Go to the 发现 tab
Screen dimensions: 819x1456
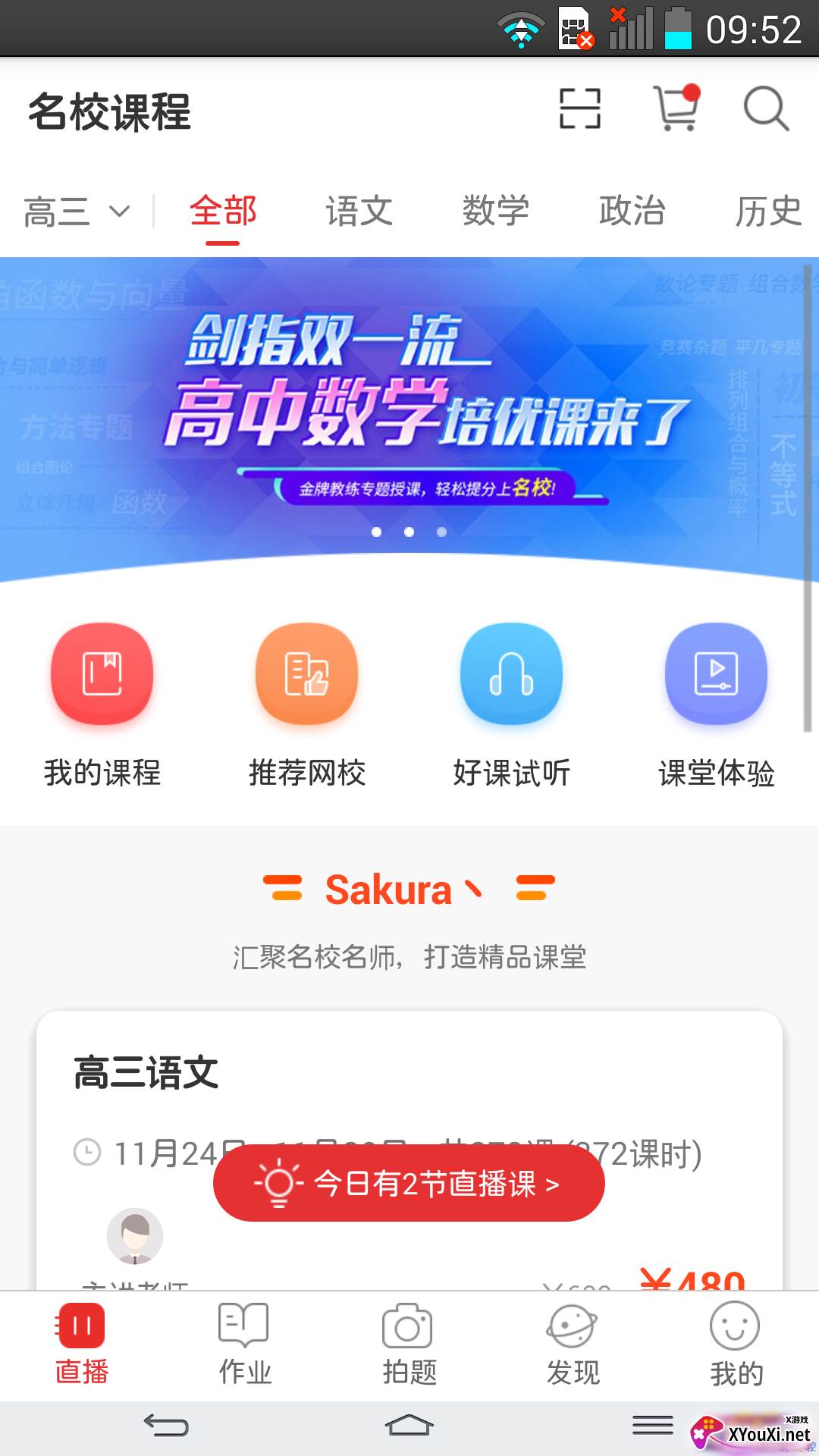click(573, 1342)
